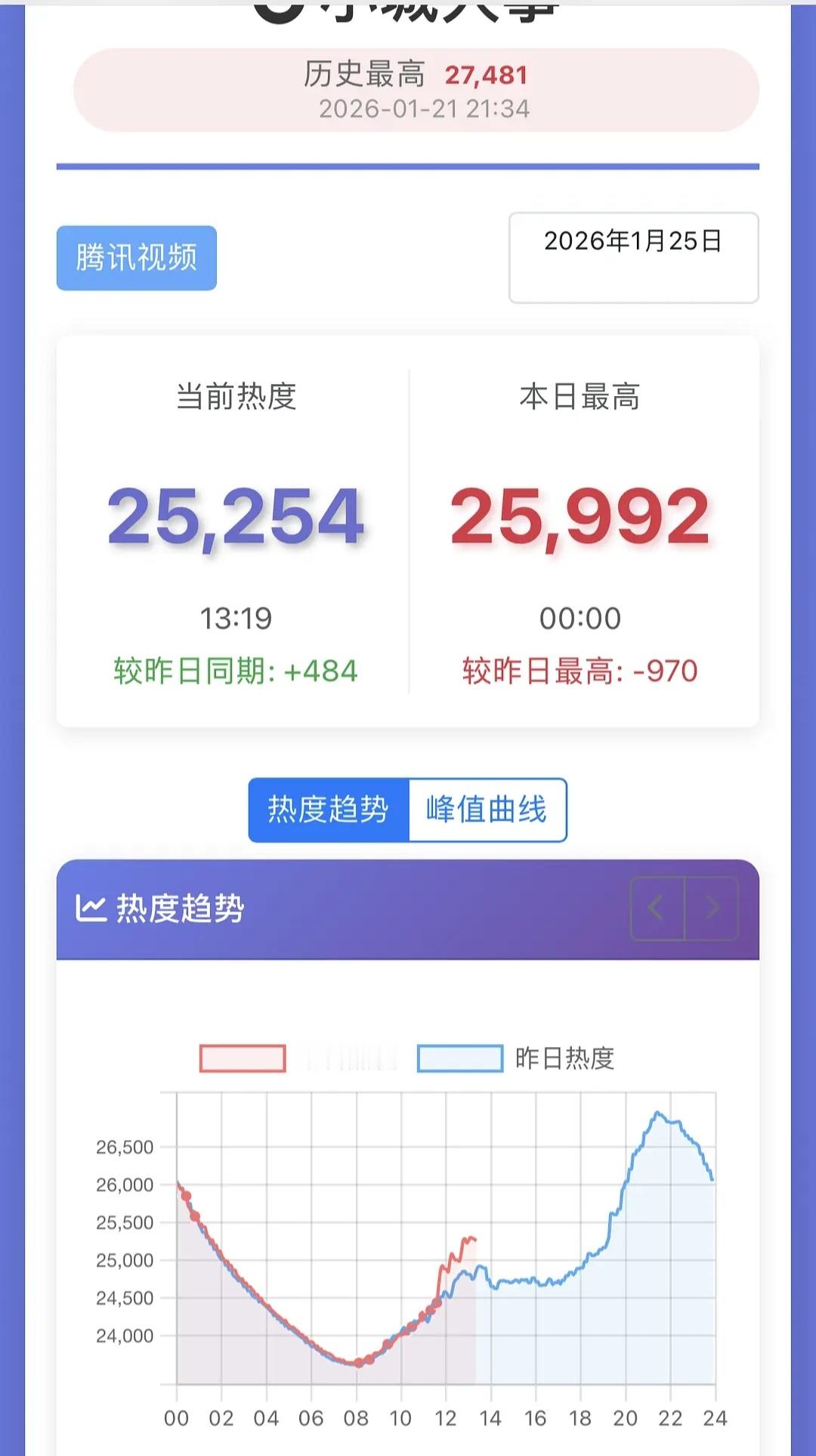The image size is (816, 1456).
Task: Click the 历史最高 27,481 record banner
Action: (414, 92)
